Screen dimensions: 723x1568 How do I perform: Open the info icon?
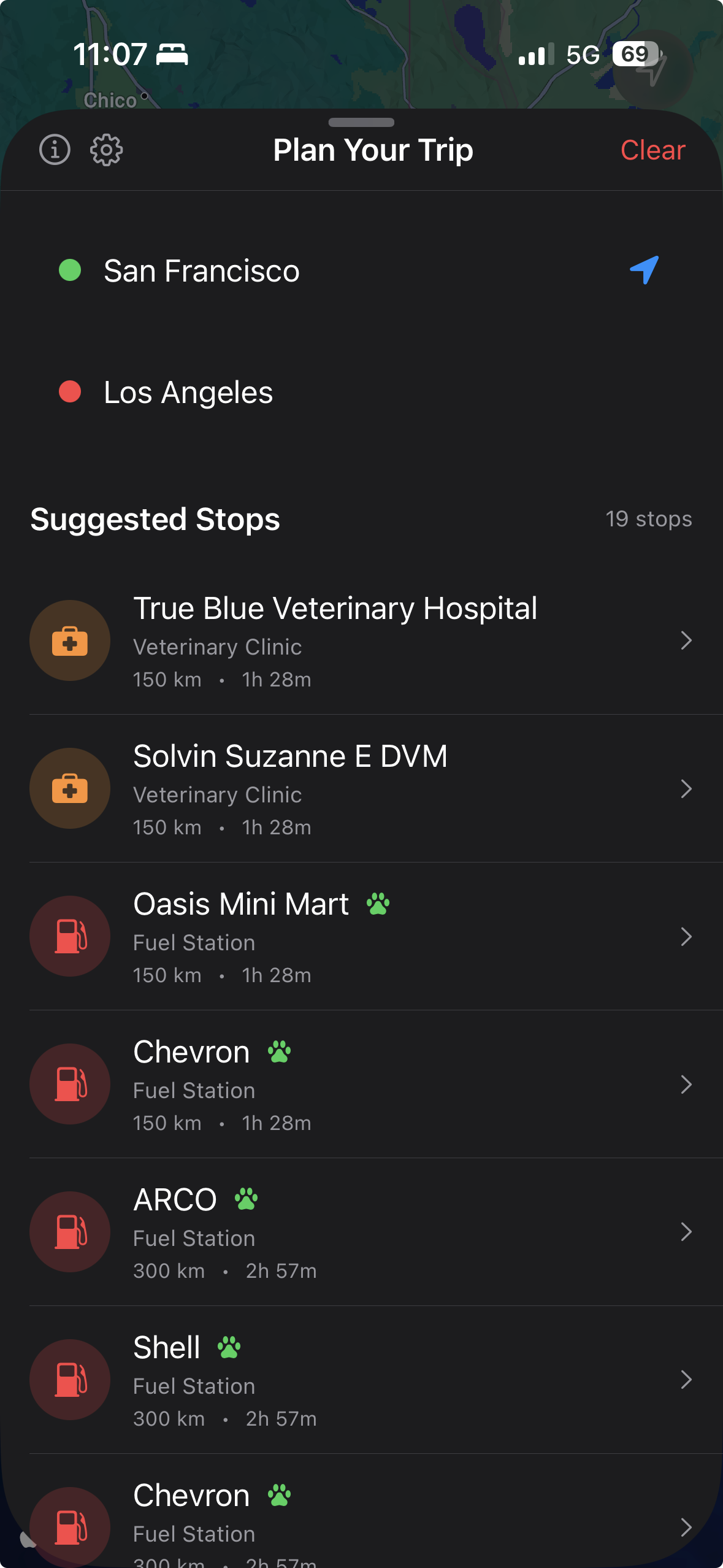click(x=55, y=150)
